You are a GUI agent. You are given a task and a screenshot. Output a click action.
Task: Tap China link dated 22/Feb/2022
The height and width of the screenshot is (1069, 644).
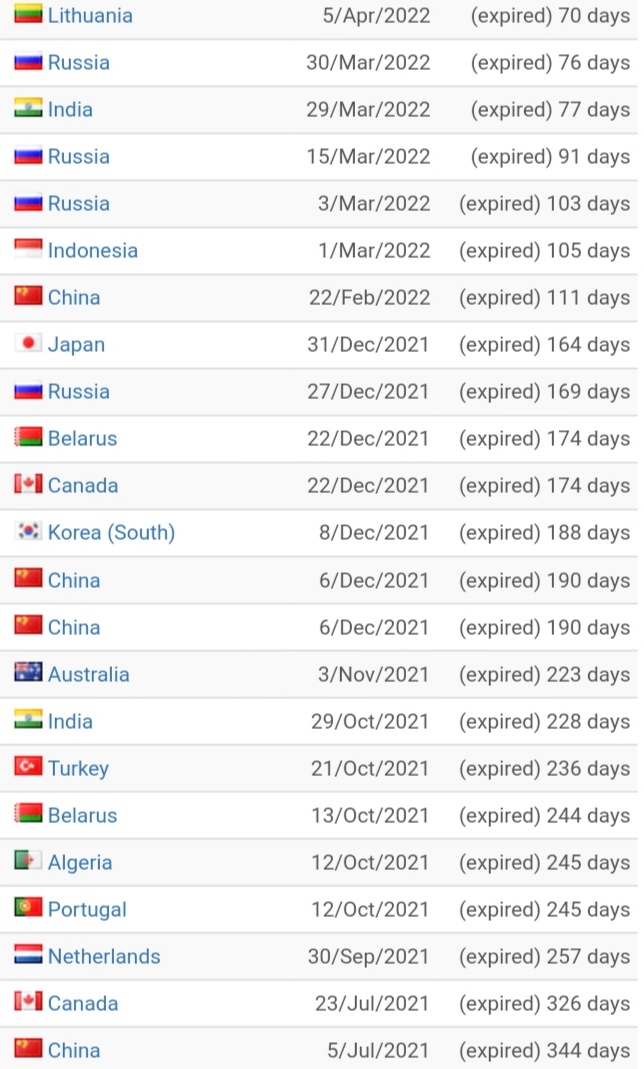74,297
